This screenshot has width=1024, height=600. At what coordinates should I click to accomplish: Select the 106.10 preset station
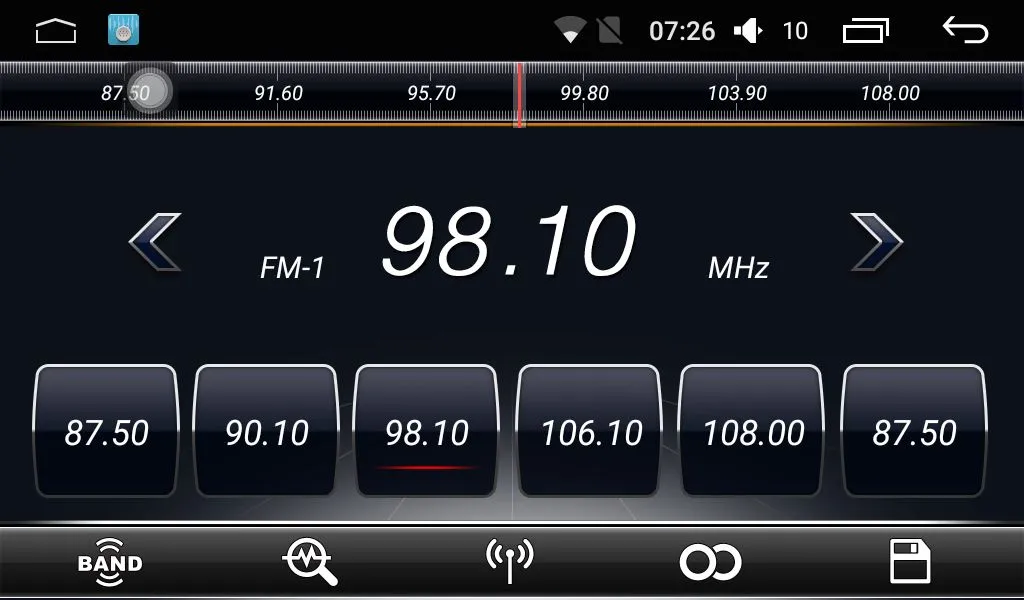coord(590,432)
